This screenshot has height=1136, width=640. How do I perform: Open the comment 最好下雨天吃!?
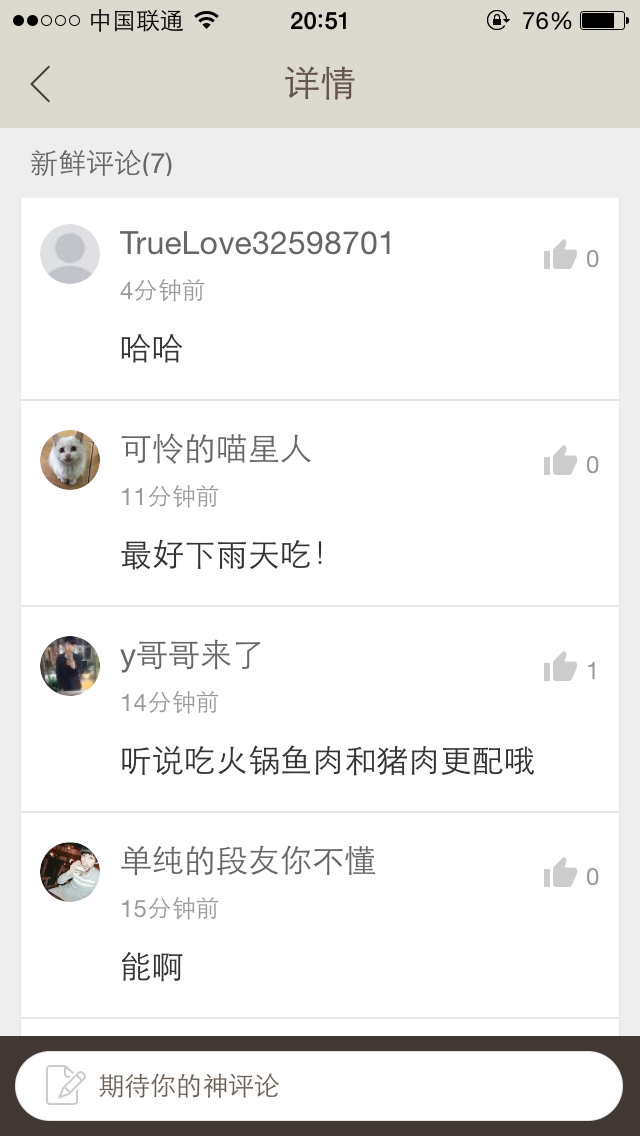pos(223,556)
